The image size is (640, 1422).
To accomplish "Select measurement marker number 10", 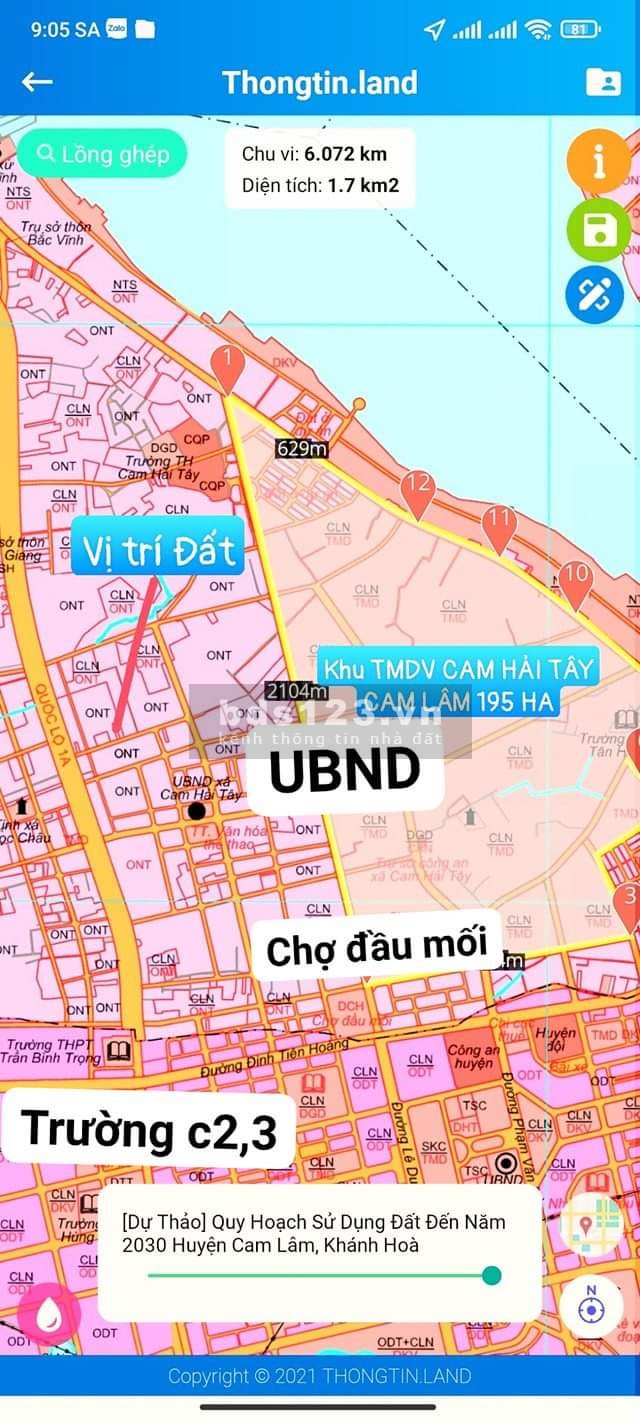I will click(575, 580).
